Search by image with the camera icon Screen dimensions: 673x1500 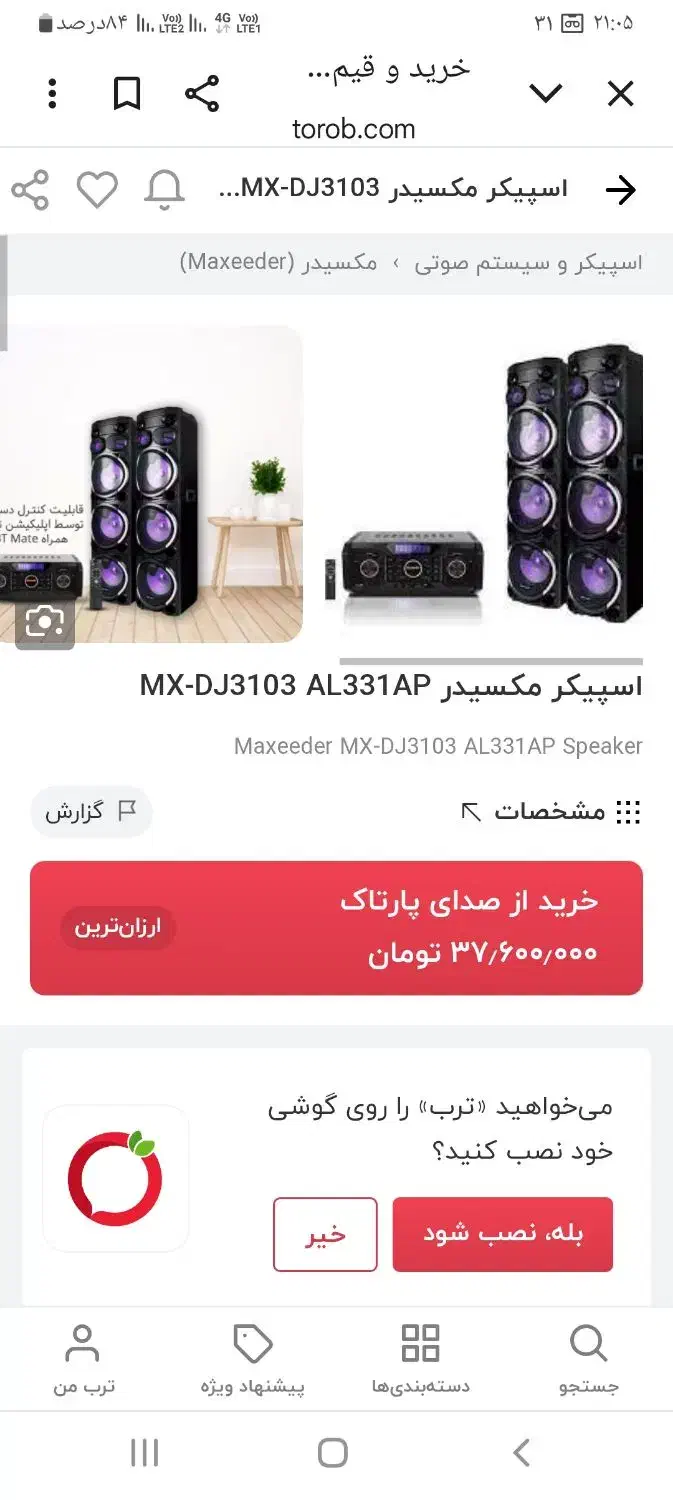point(44,622)
